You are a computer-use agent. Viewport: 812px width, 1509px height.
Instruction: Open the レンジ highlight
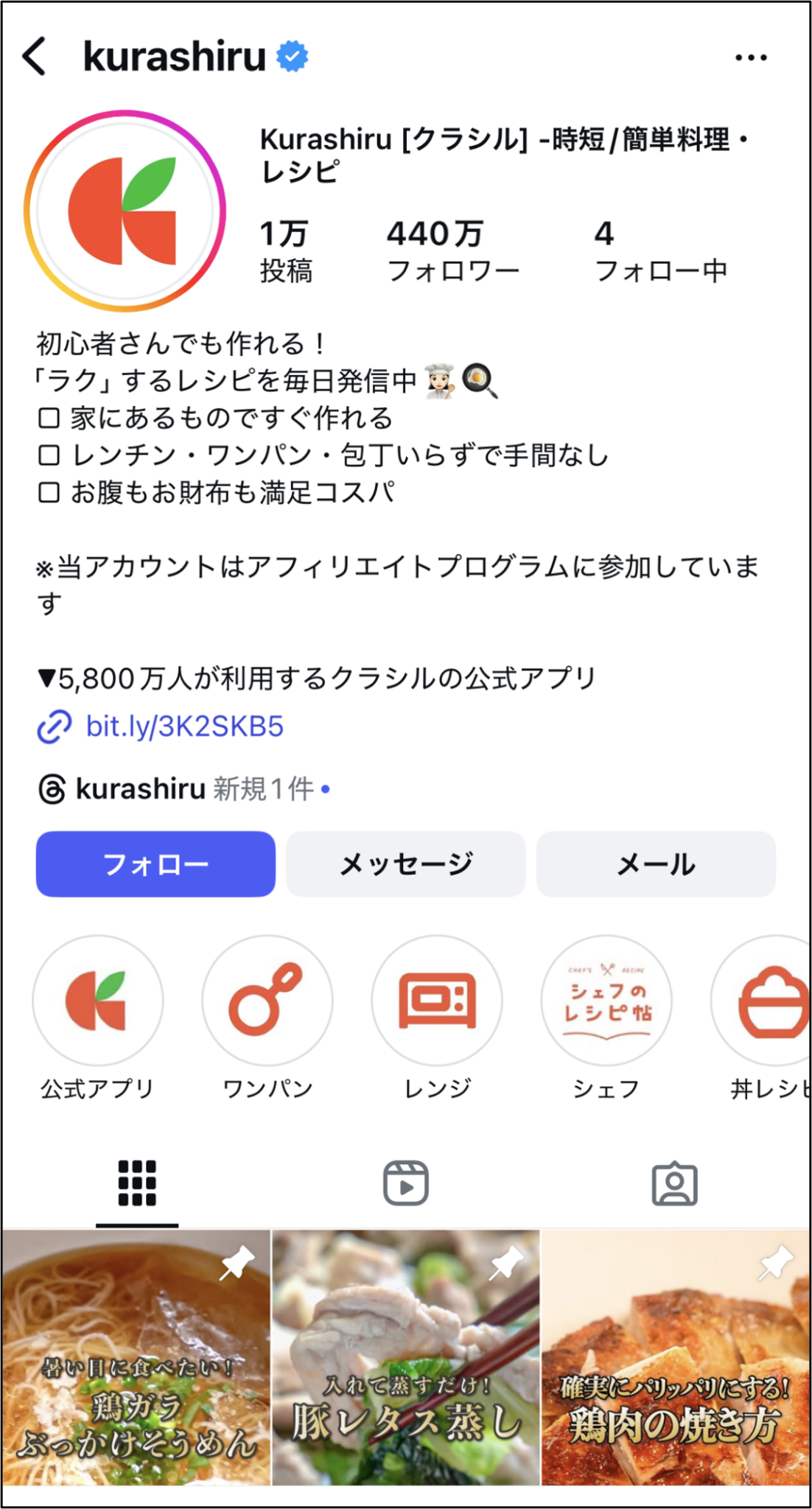pyautogui.click(x=437, y=1001)
